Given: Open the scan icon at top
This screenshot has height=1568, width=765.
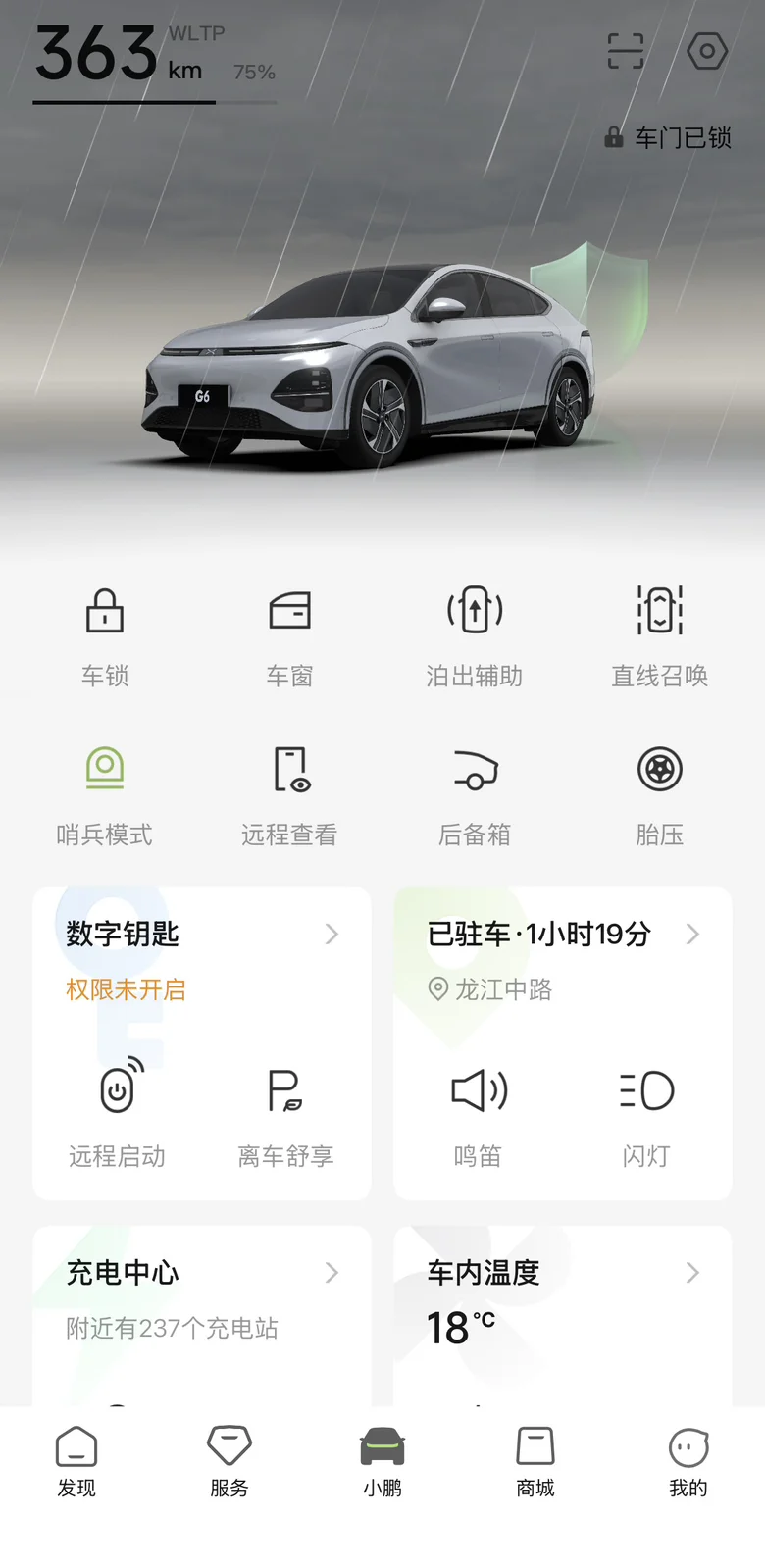Looking at the screenshot, I should pyautogui.click(x=626, y=51).
